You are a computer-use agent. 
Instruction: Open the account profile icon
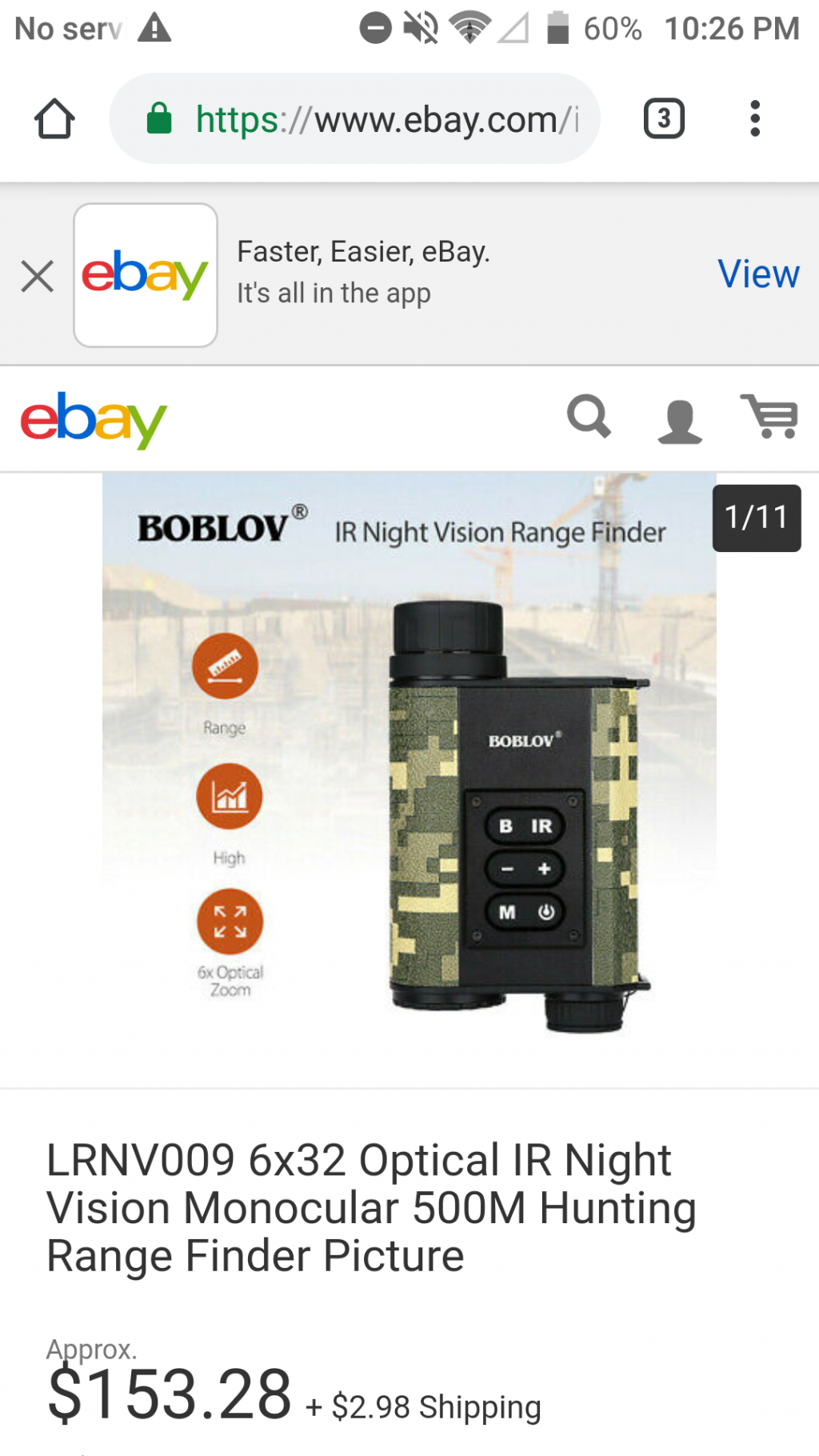679,421
